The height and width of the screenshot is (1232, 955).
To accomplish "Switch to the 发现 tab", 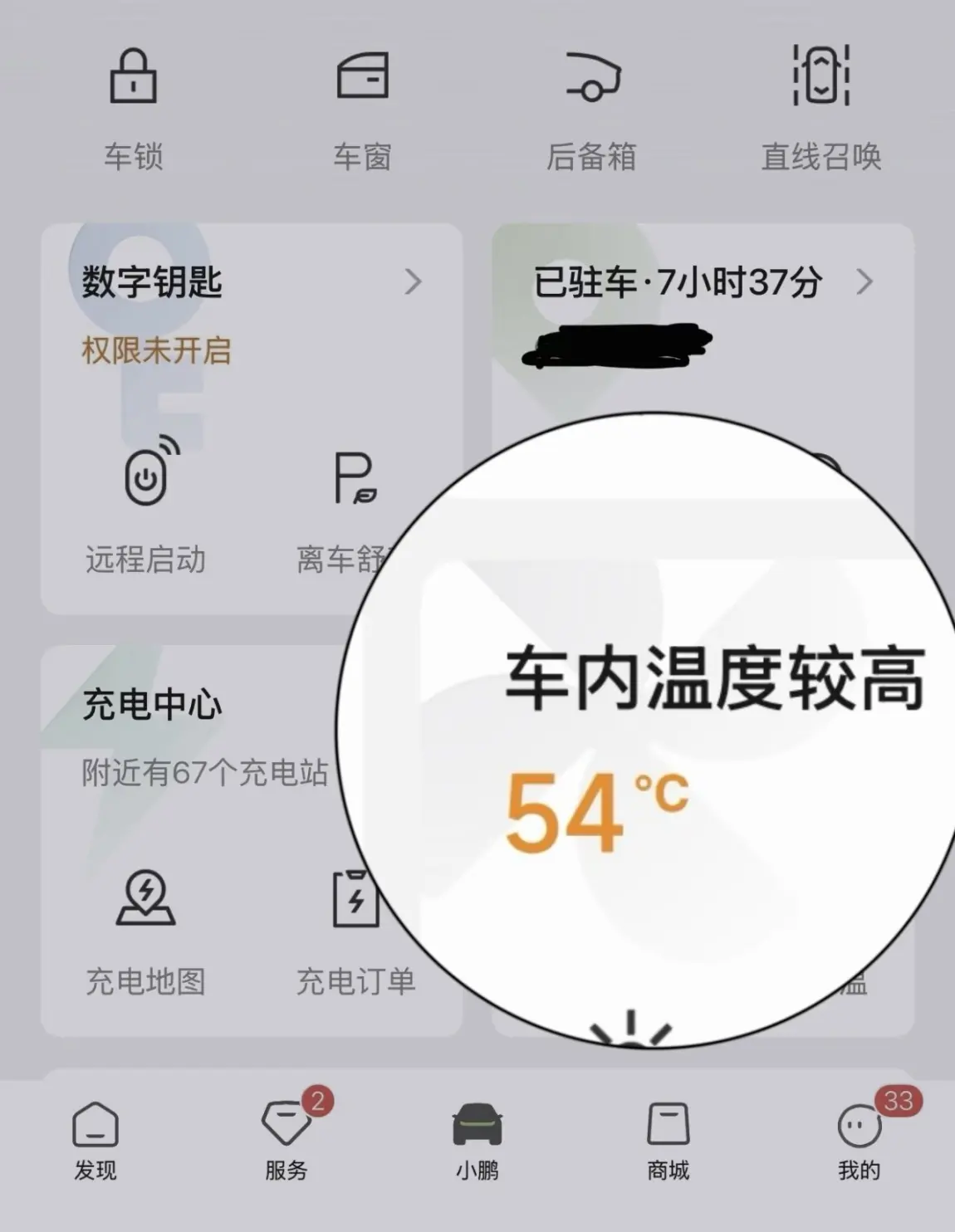I will (x=95, y=1141).
